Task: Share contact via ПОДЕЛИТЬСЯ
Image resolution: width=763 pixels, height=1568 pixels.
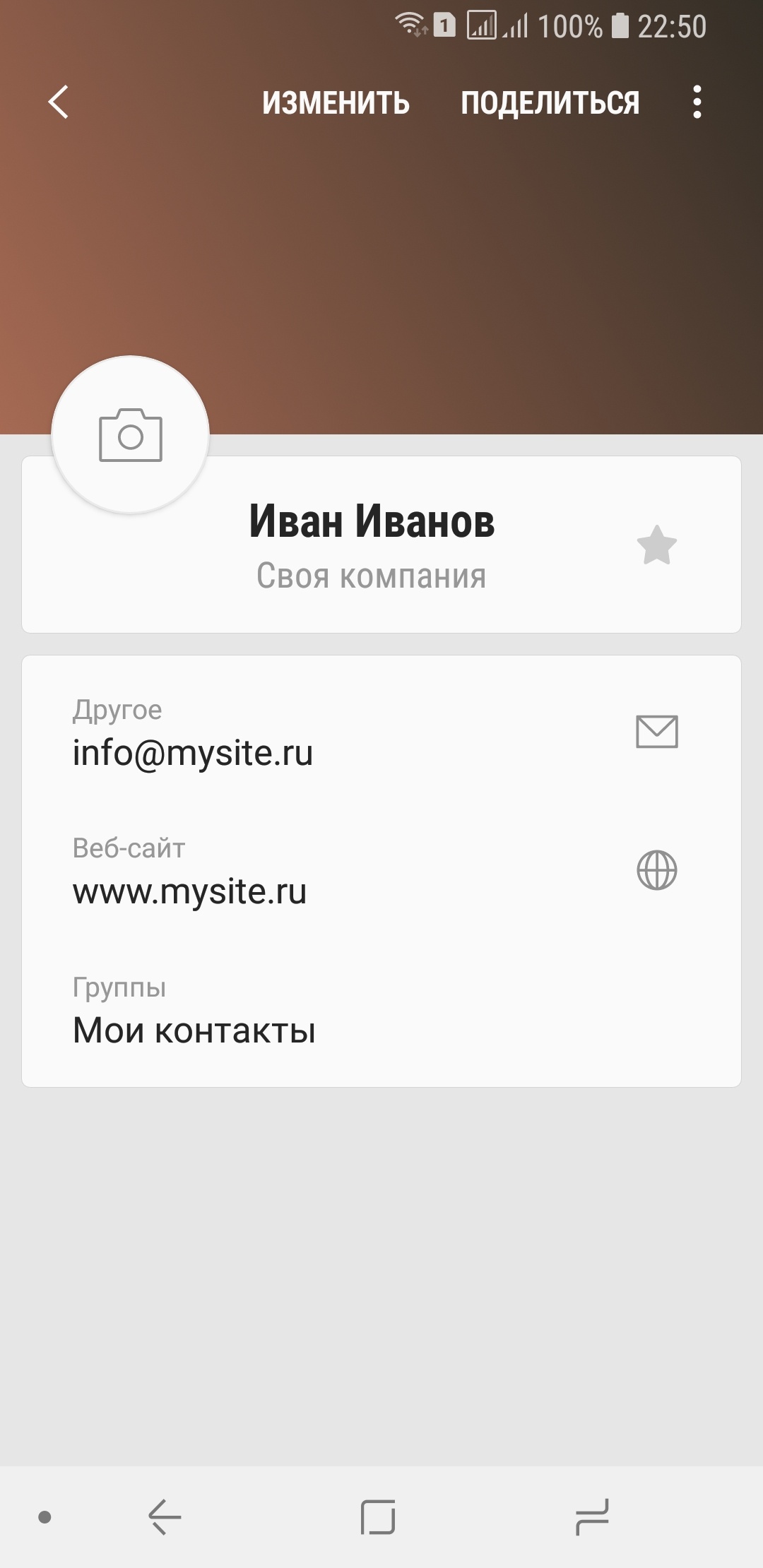Action: [550, 103]
